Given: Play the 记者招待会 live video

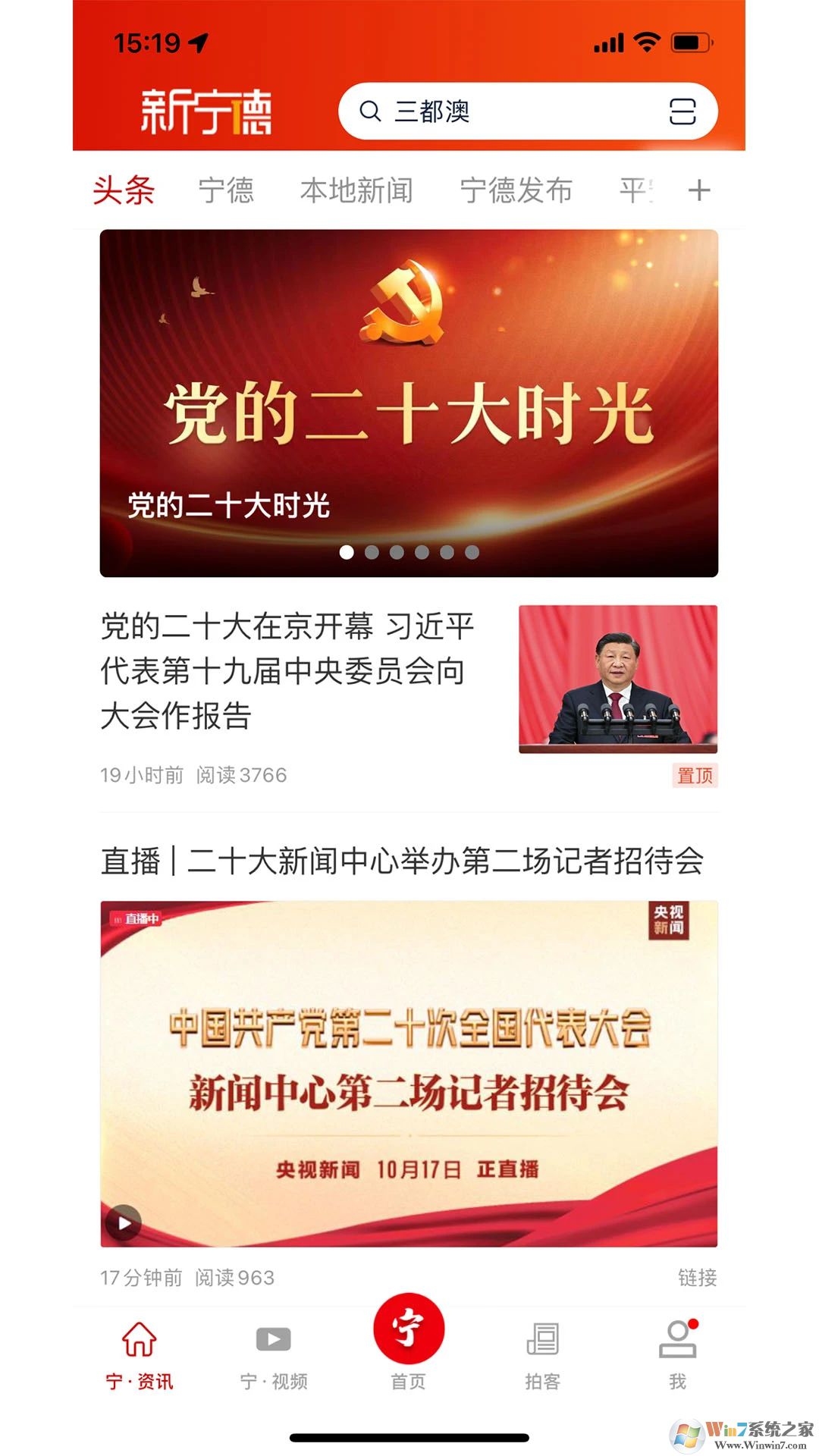Looking at the screenshot, I should [124, 1222].
